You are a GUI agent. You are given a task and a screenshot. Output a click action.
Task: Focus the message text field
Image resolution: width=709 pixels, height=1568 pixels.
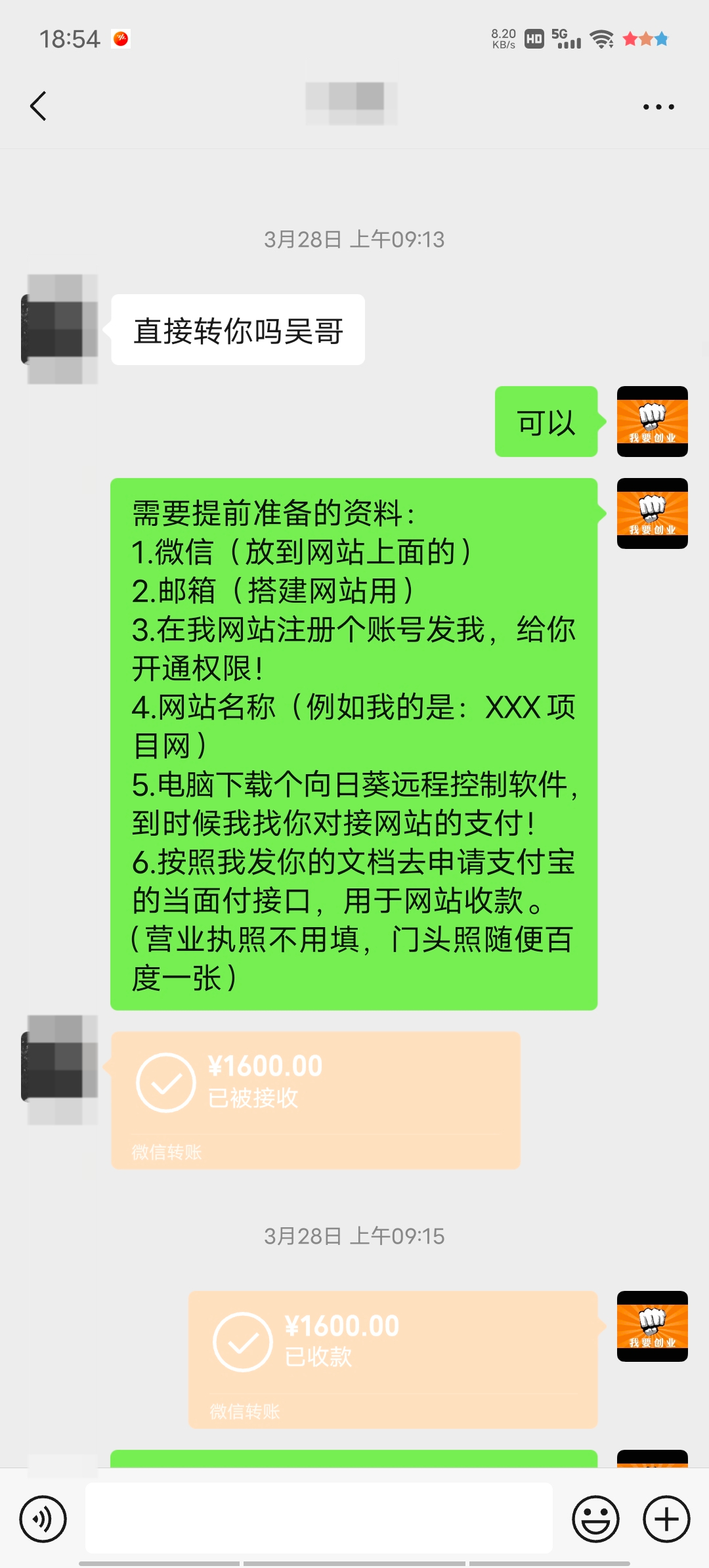pos(318,1518)
